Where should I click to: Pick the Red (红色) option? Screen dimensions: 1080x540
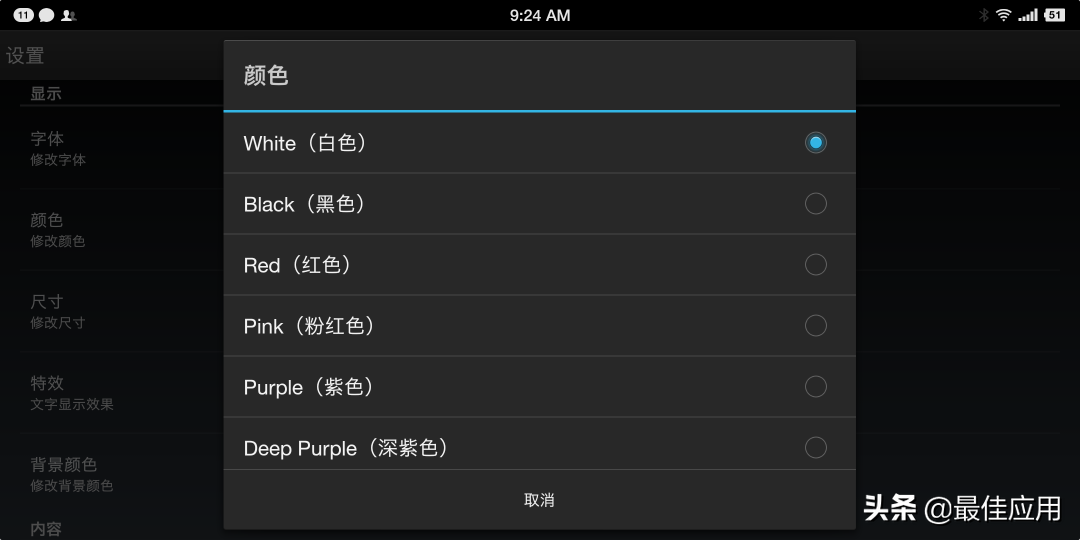539,265
